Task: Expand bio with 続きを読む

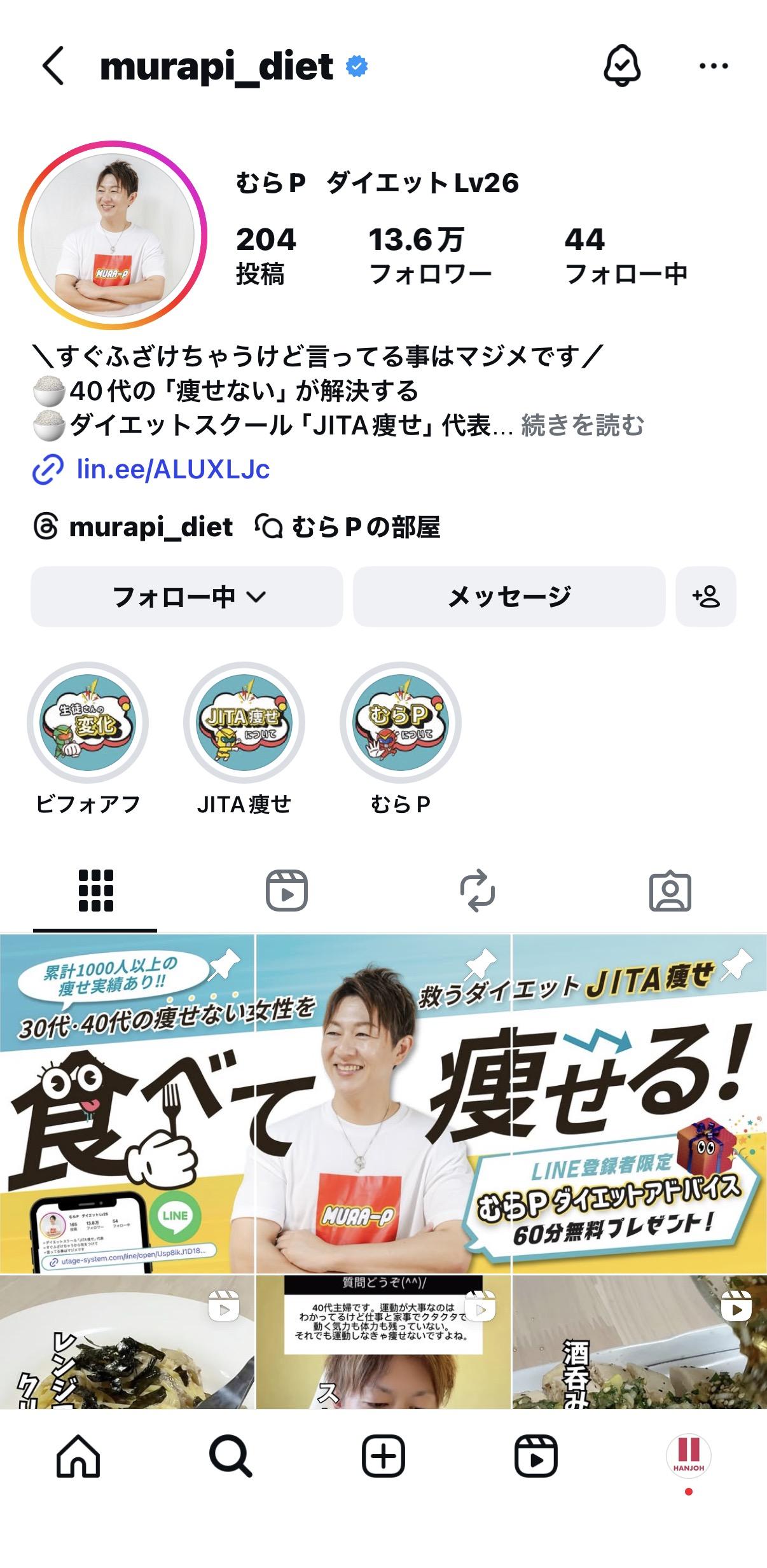Action: coord(583,426)
